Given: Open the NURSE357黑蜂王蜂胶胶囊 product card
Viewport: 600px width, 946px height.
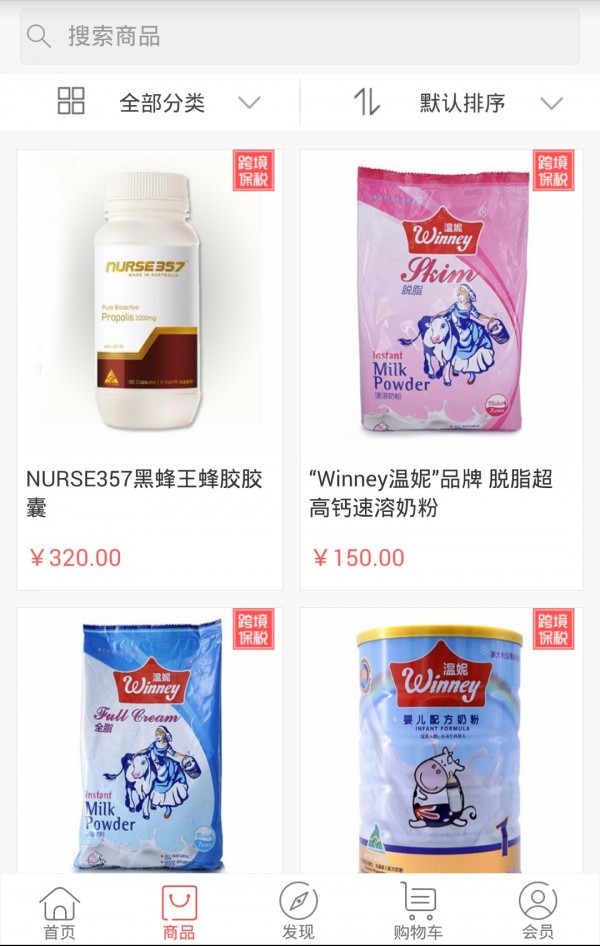Looking at the screenshot, I should pos(150,369).
